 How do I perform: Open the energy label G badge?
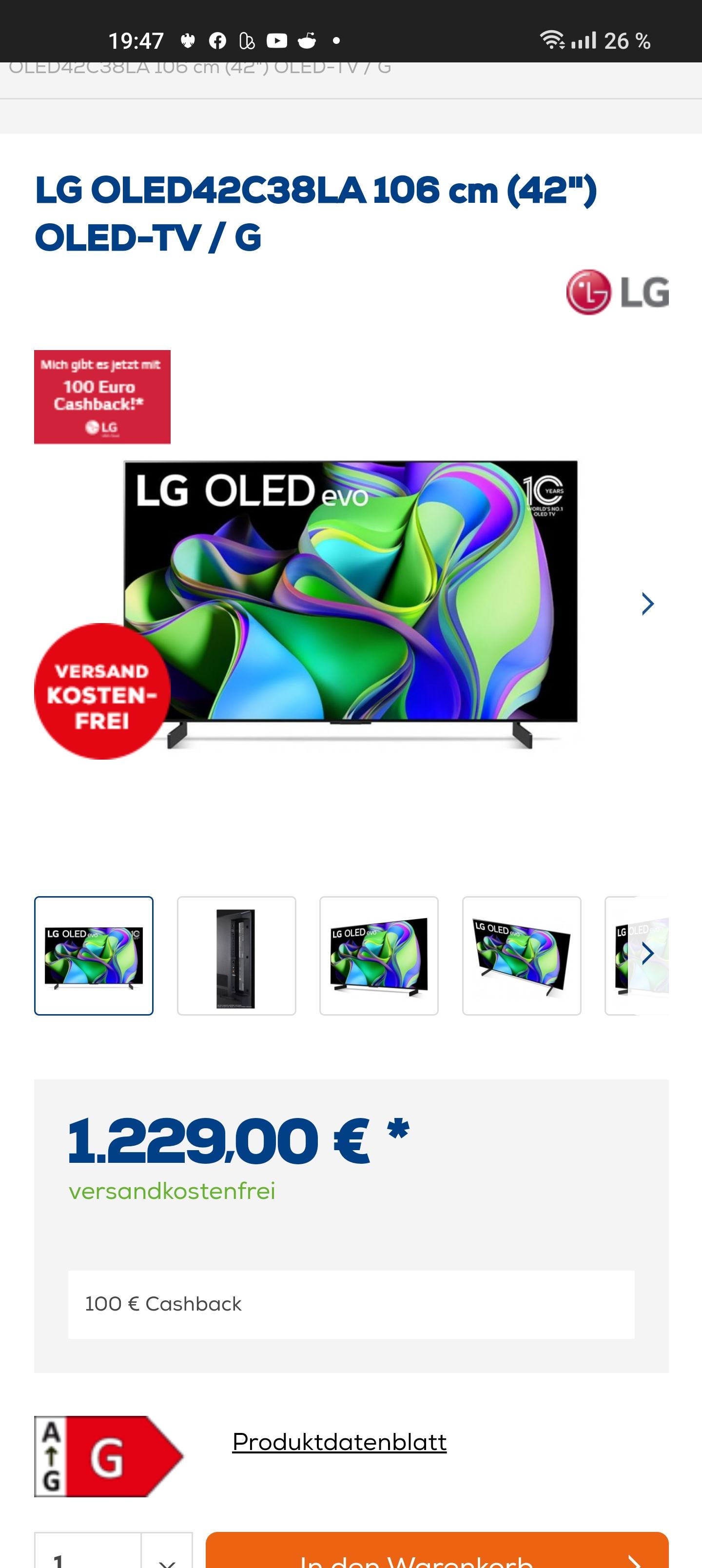(108, 1456)
